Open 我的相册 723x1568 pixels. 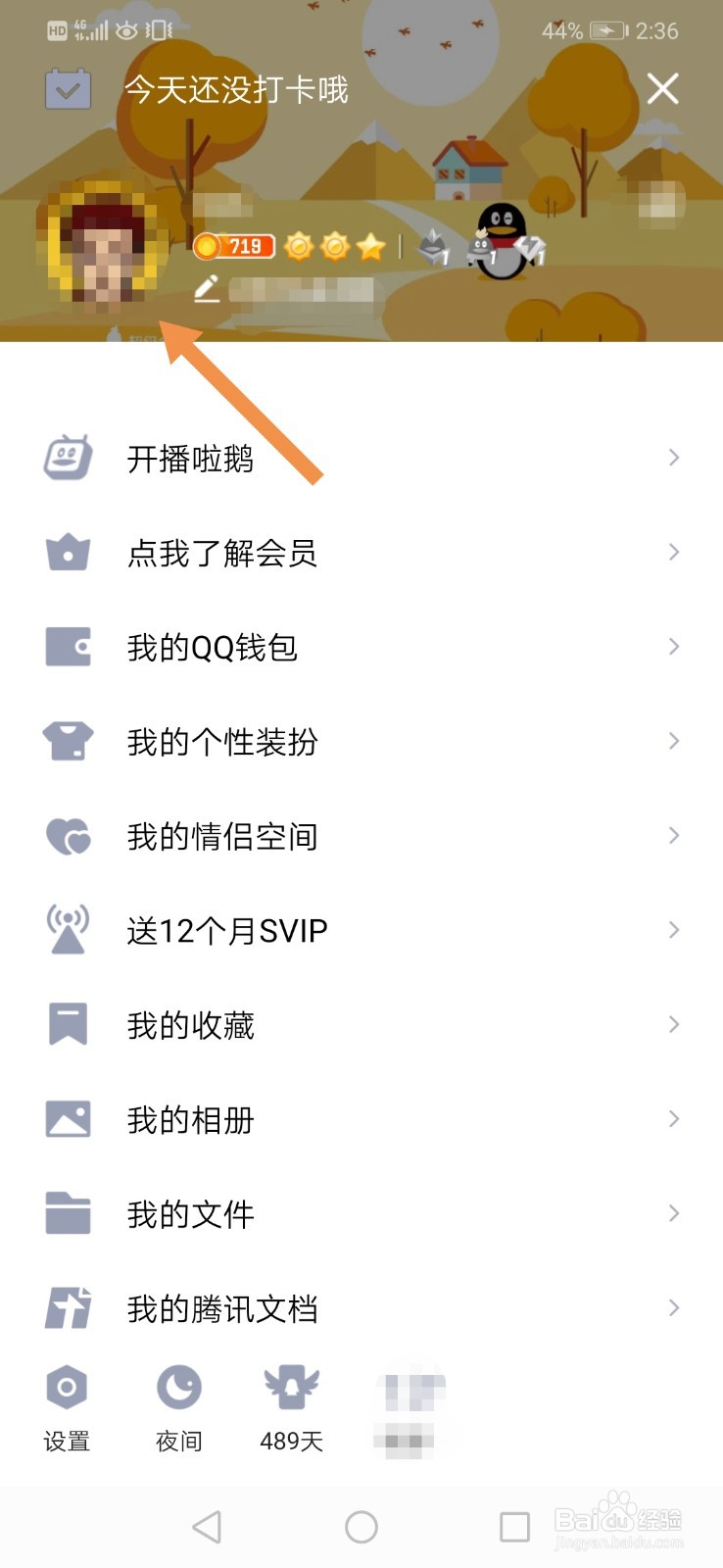pos(361,1119)
